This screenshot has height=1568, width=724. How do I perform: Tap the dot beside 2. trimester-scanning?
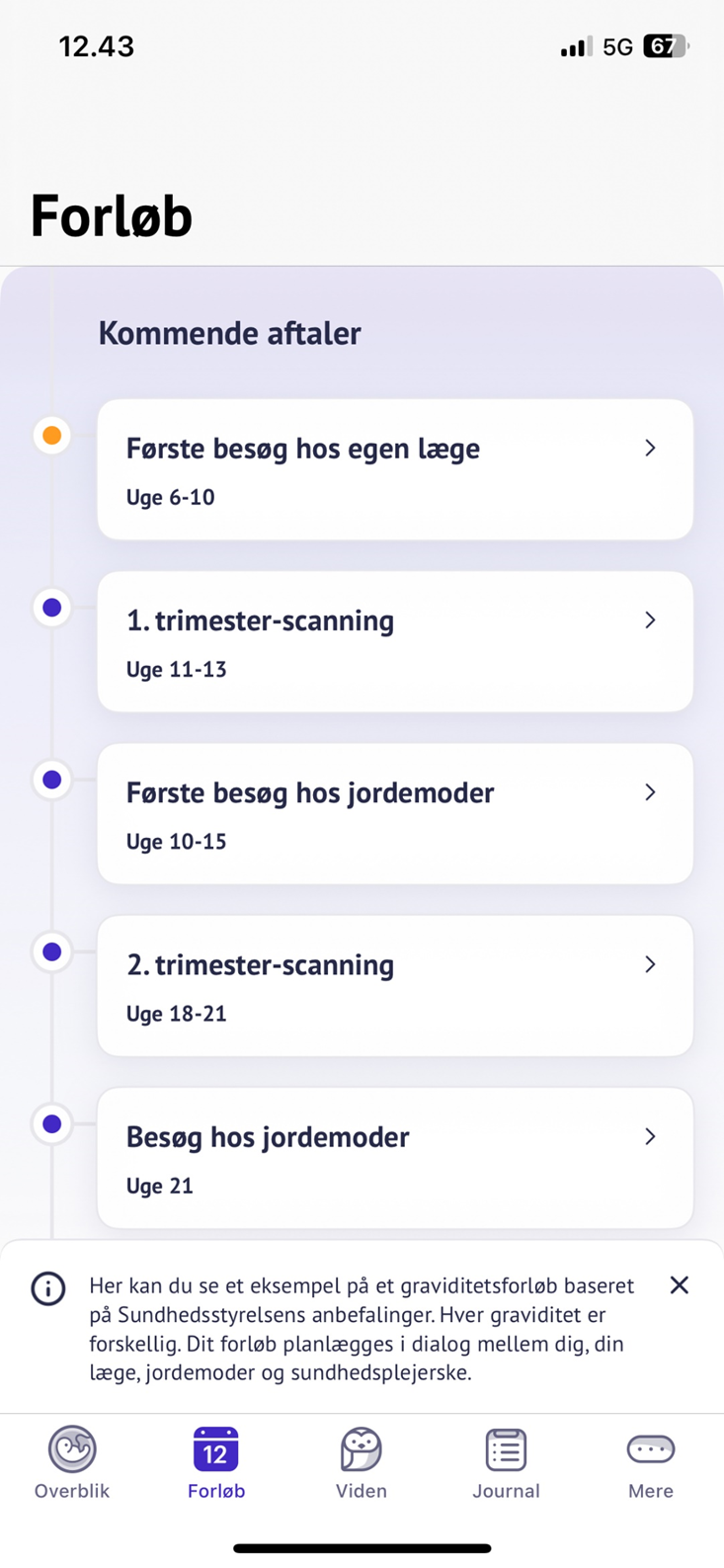point(51,951)
